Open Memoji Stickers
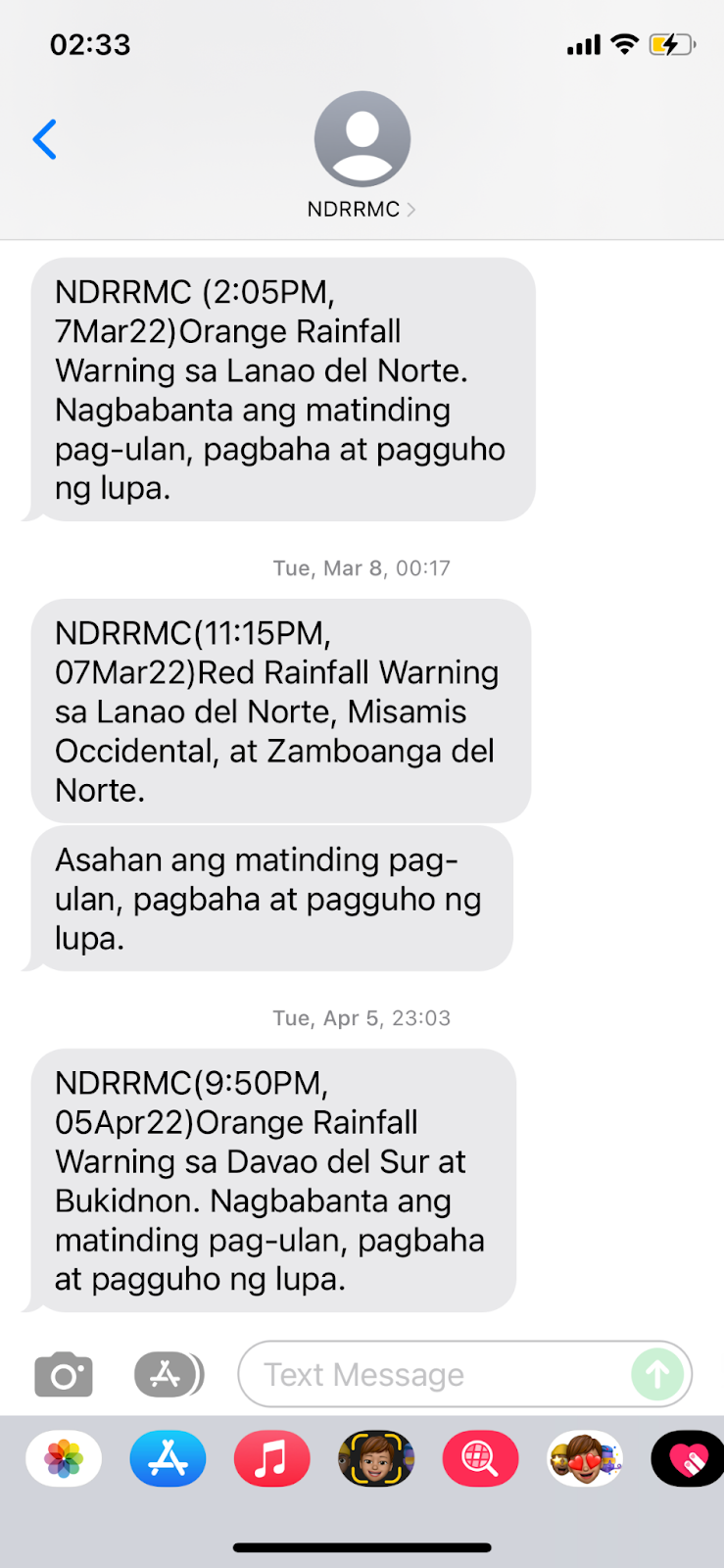The width and height of the screenshot is (724, 1568). pos(584,1459)
